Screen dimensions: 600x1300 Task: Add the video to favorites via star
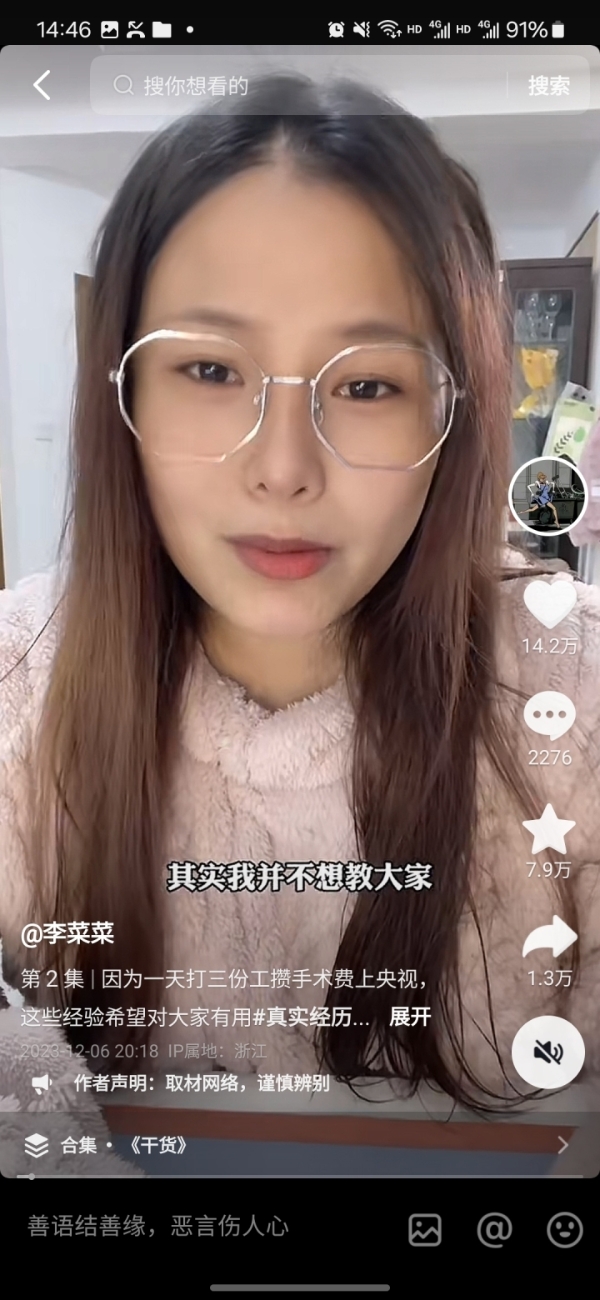pyautogui.click(x=550, y=830)
